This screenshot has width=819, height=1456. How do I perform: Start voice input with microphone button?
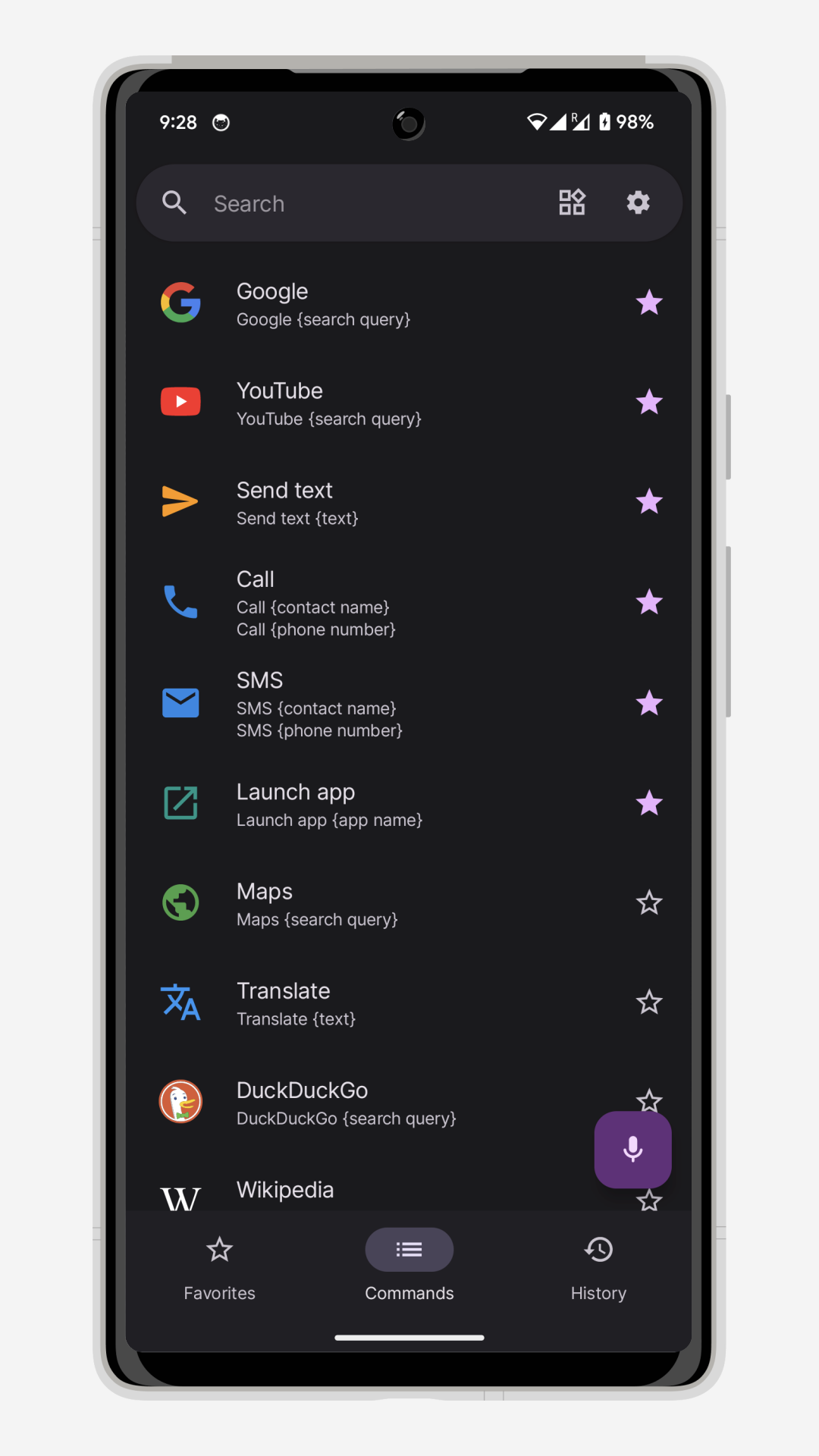click(632, 1150)
